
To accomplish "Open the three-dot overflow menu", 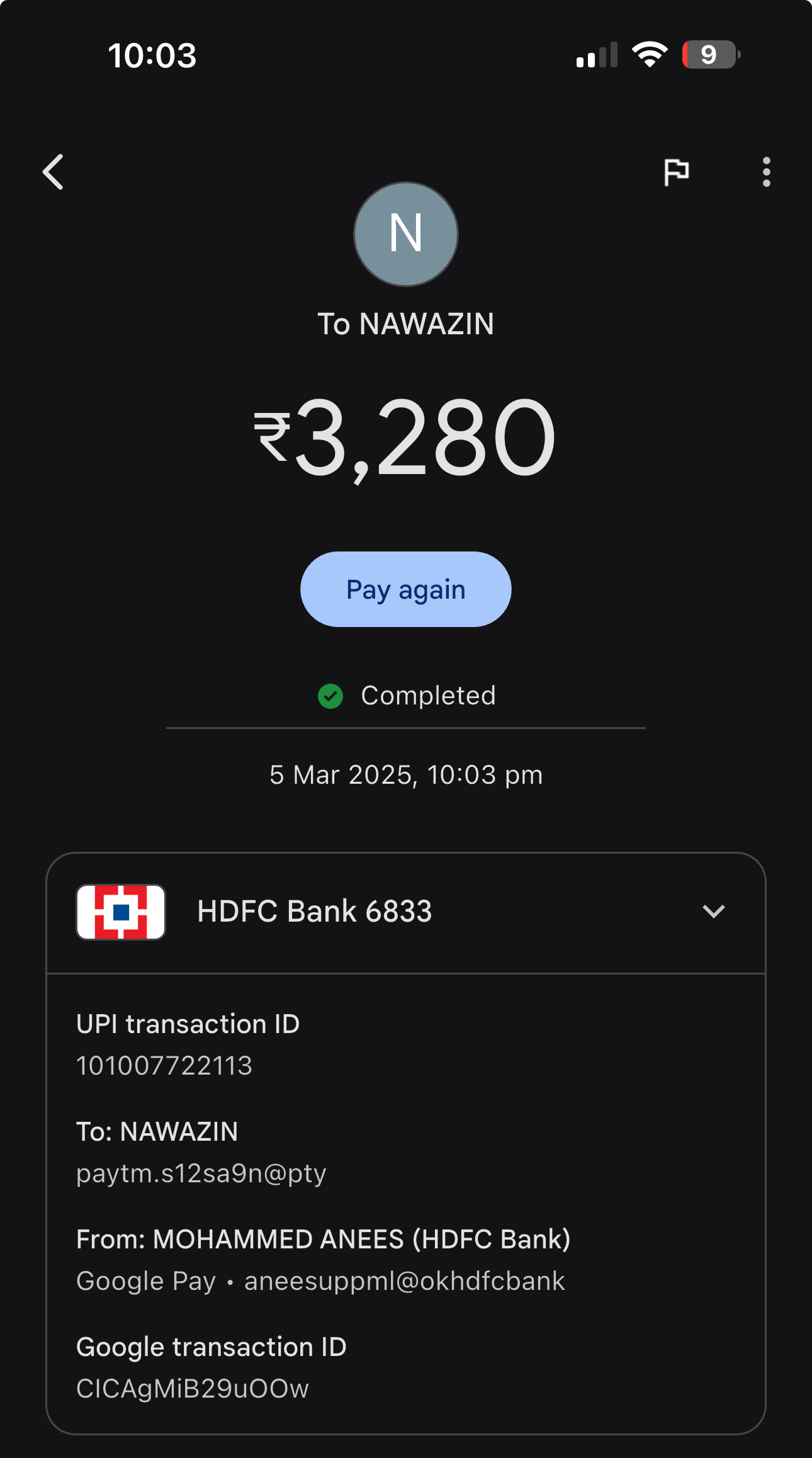I will point(766,172).
